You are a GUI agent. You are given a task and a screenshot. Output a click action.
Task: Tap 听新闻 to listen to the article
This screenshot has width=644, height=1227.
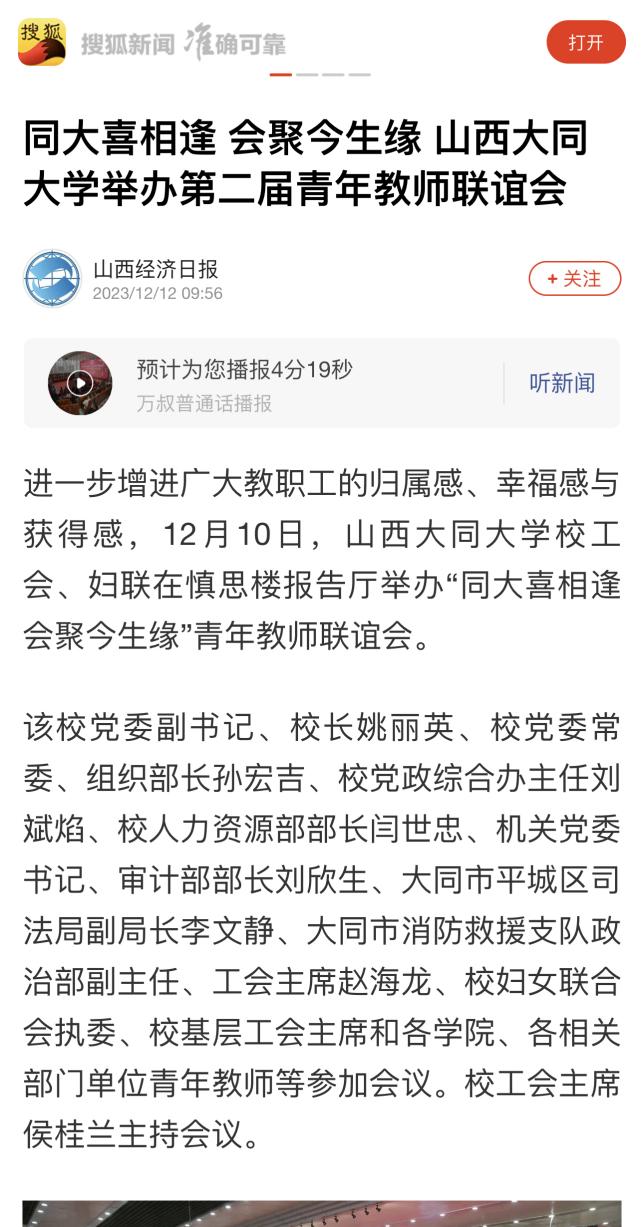tap(562, 383)
